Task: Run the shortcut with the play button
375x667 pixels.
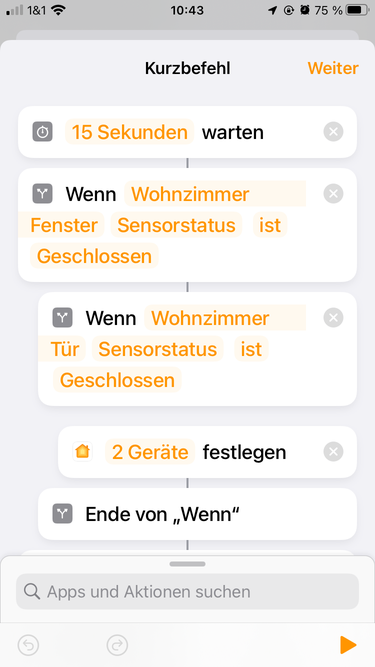Action: pos(348,645)
